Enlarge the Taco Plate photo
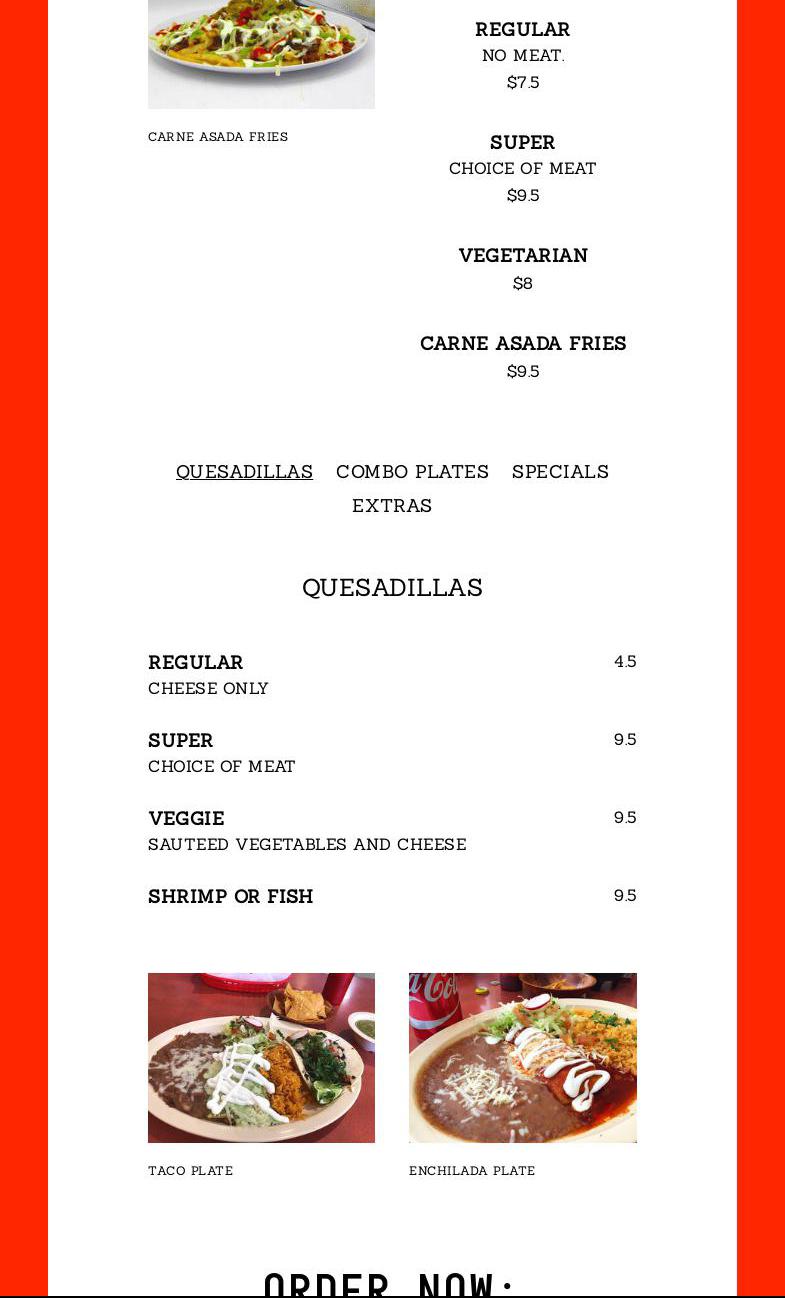The width and height of the screenshot is (785, 1298). (261, 1057)
